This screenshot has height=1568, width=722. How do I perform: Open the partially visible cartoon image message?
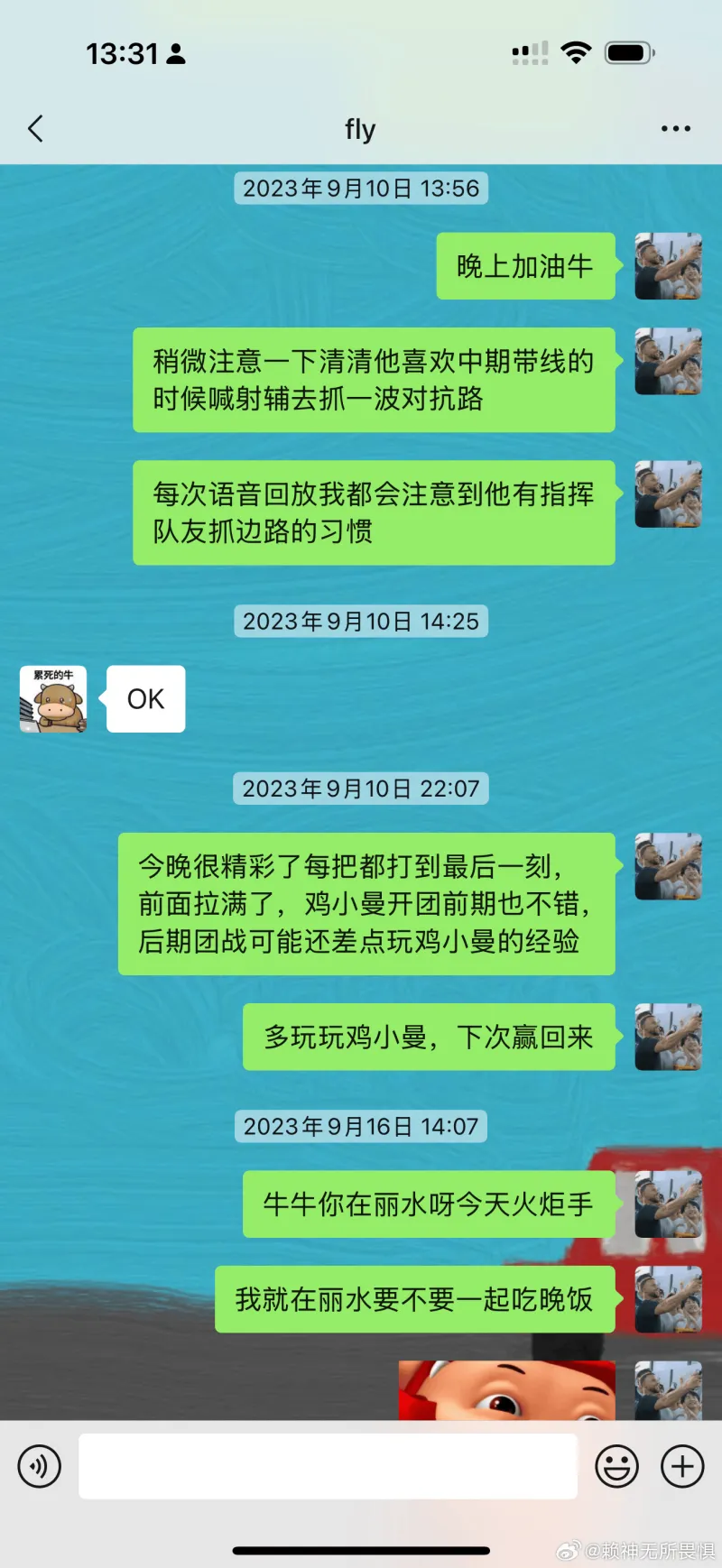coord(506,1390)
